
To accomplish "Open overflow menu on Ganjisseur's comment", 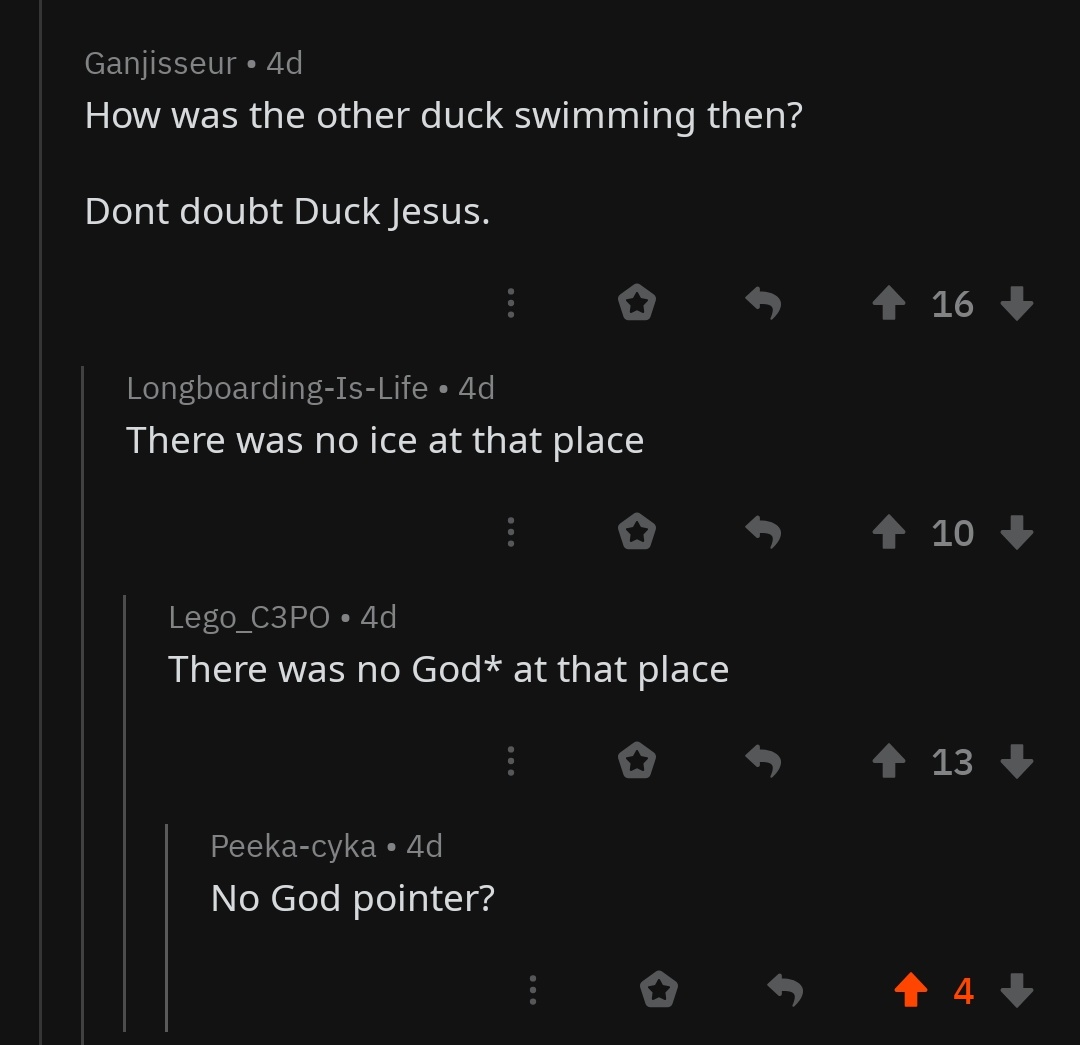I will (510, 303).
